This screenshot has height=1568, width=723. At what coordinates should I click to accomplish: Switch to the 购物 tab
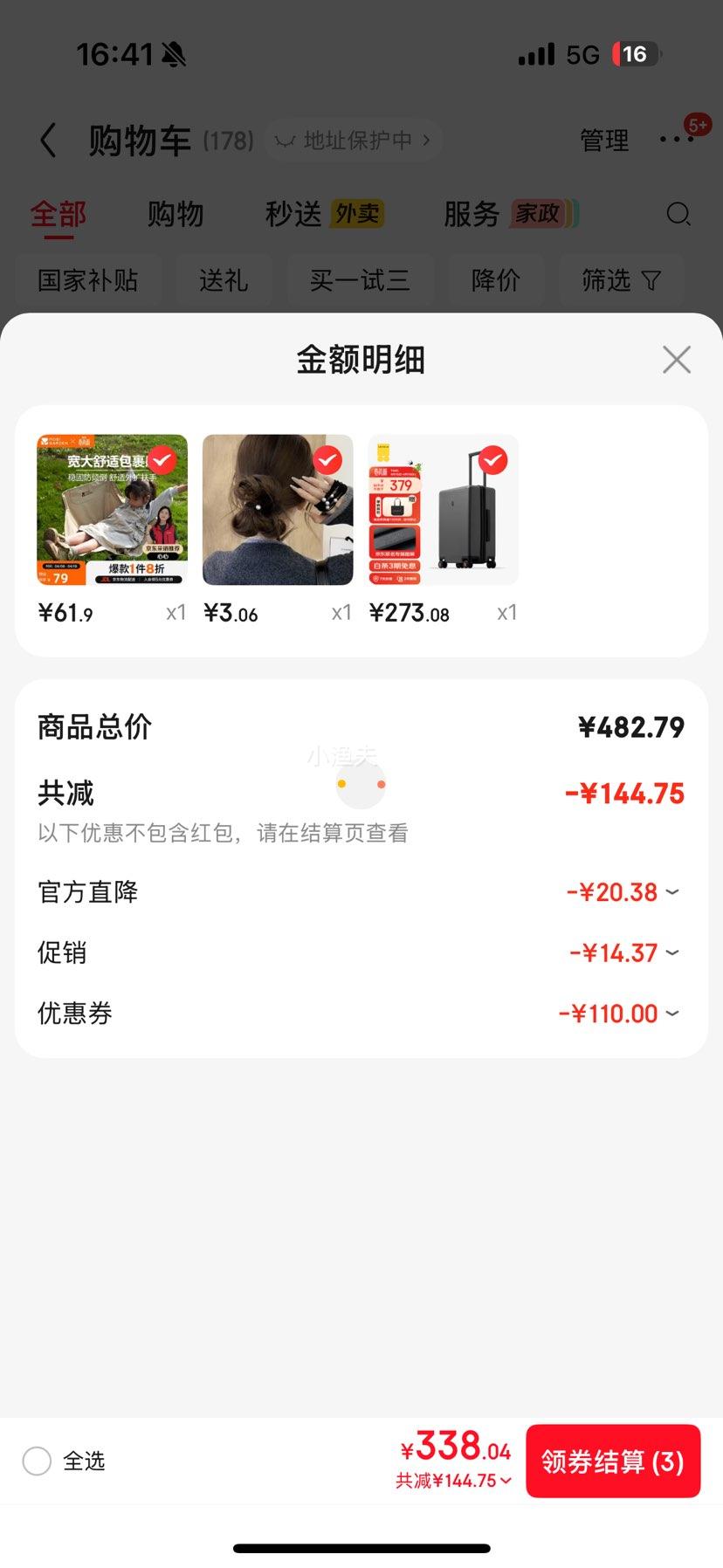[176, 212]
